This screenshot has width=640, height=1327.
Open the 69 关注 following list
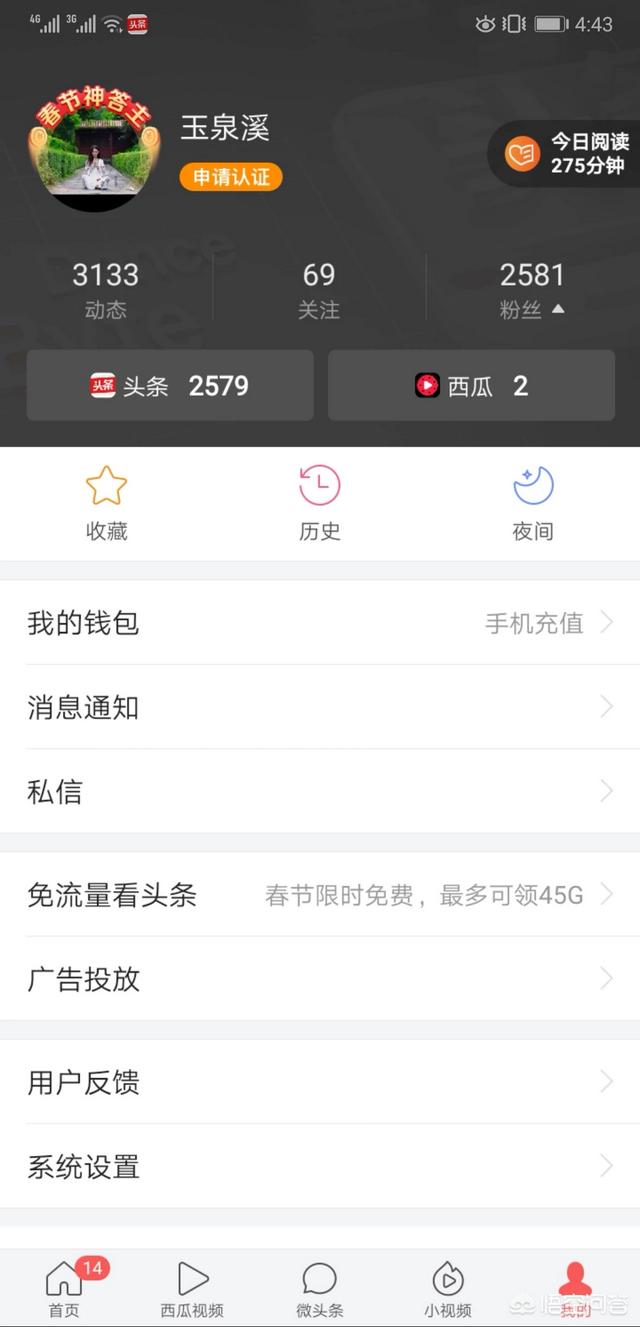319,290
